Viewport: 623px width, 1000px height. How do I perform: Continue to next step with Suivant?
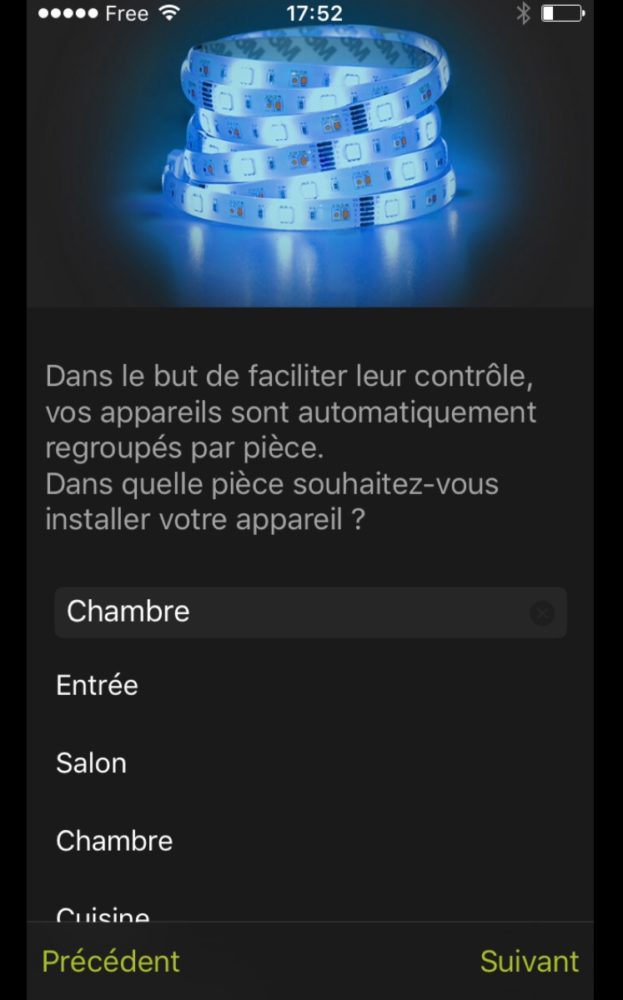tap(529, 962)
